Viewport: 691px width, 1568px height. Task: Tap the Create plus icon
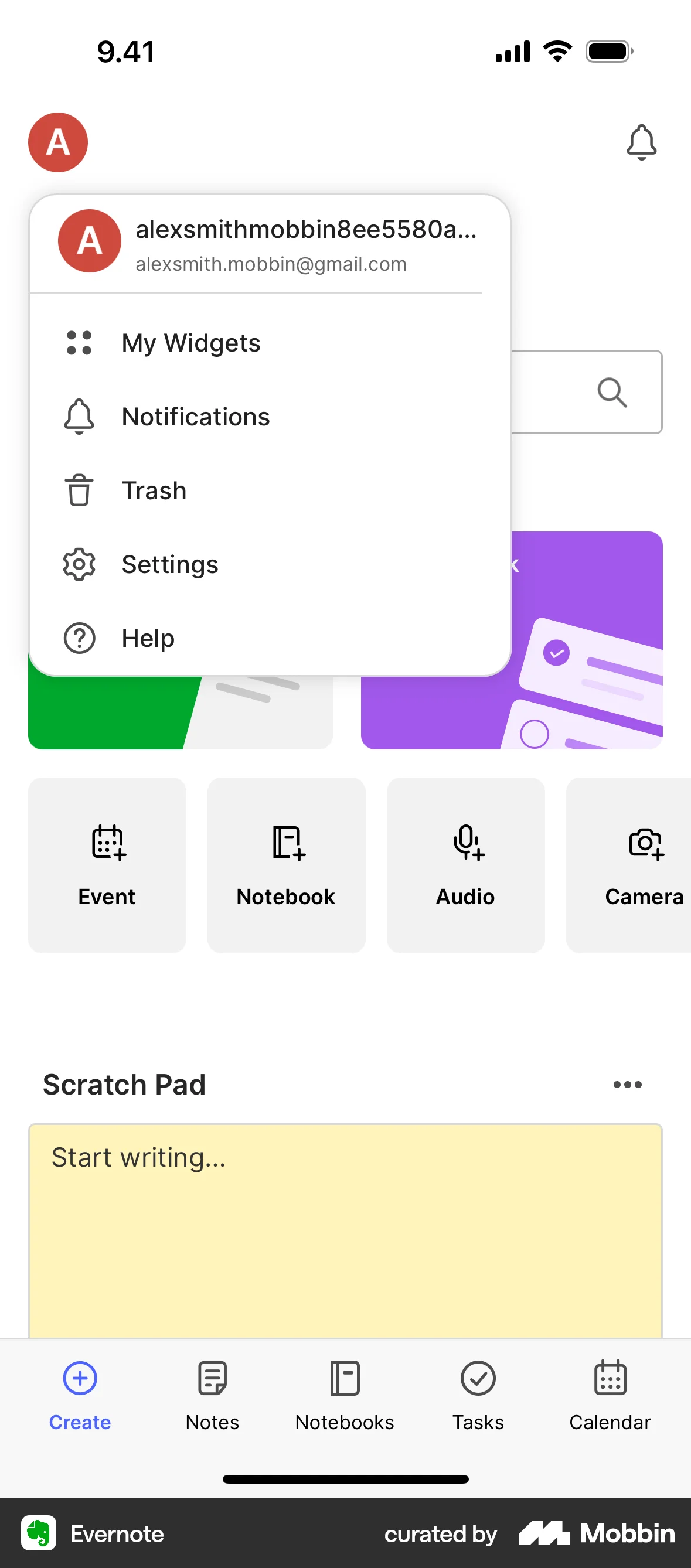79,1378
